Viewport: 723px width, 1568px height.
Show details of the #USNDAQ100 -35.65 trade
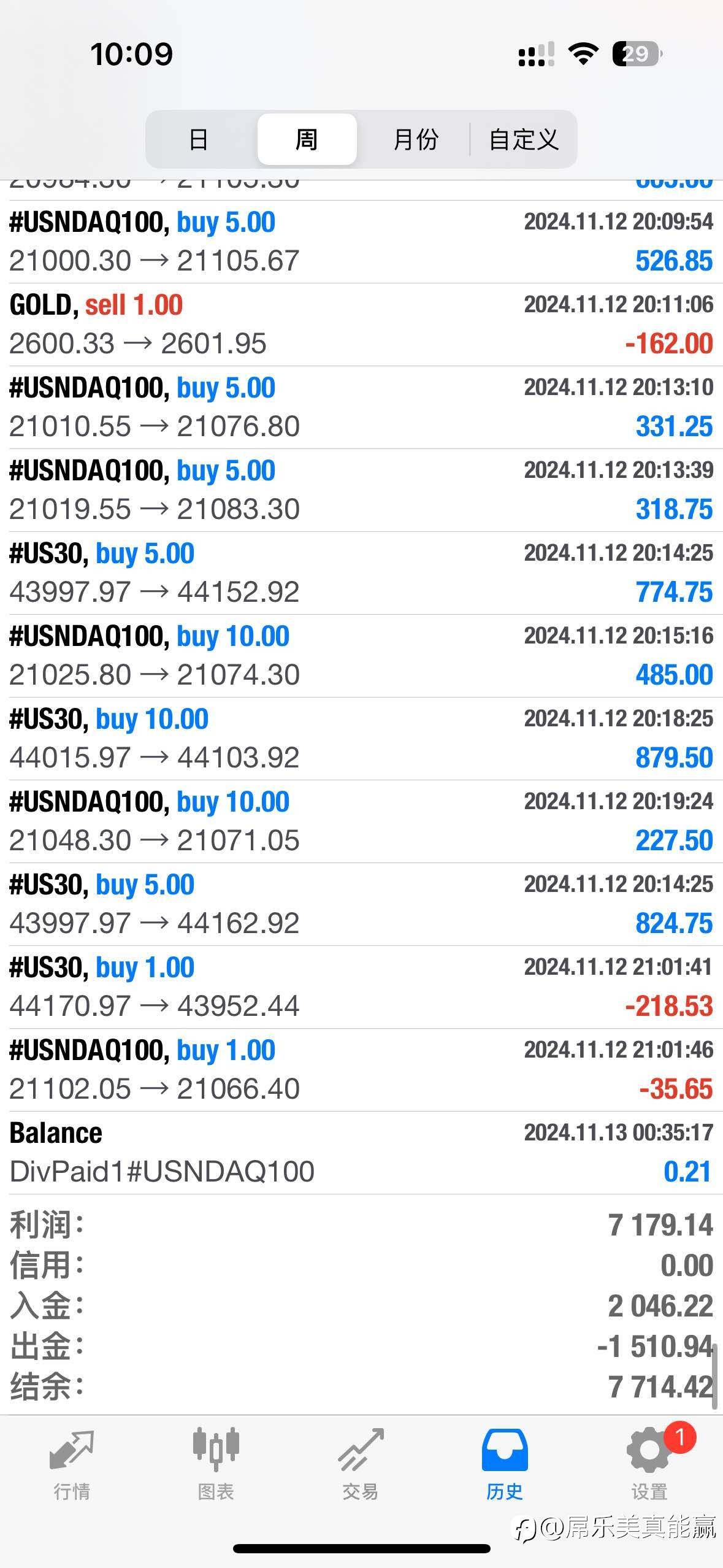tap(361, 1070)
